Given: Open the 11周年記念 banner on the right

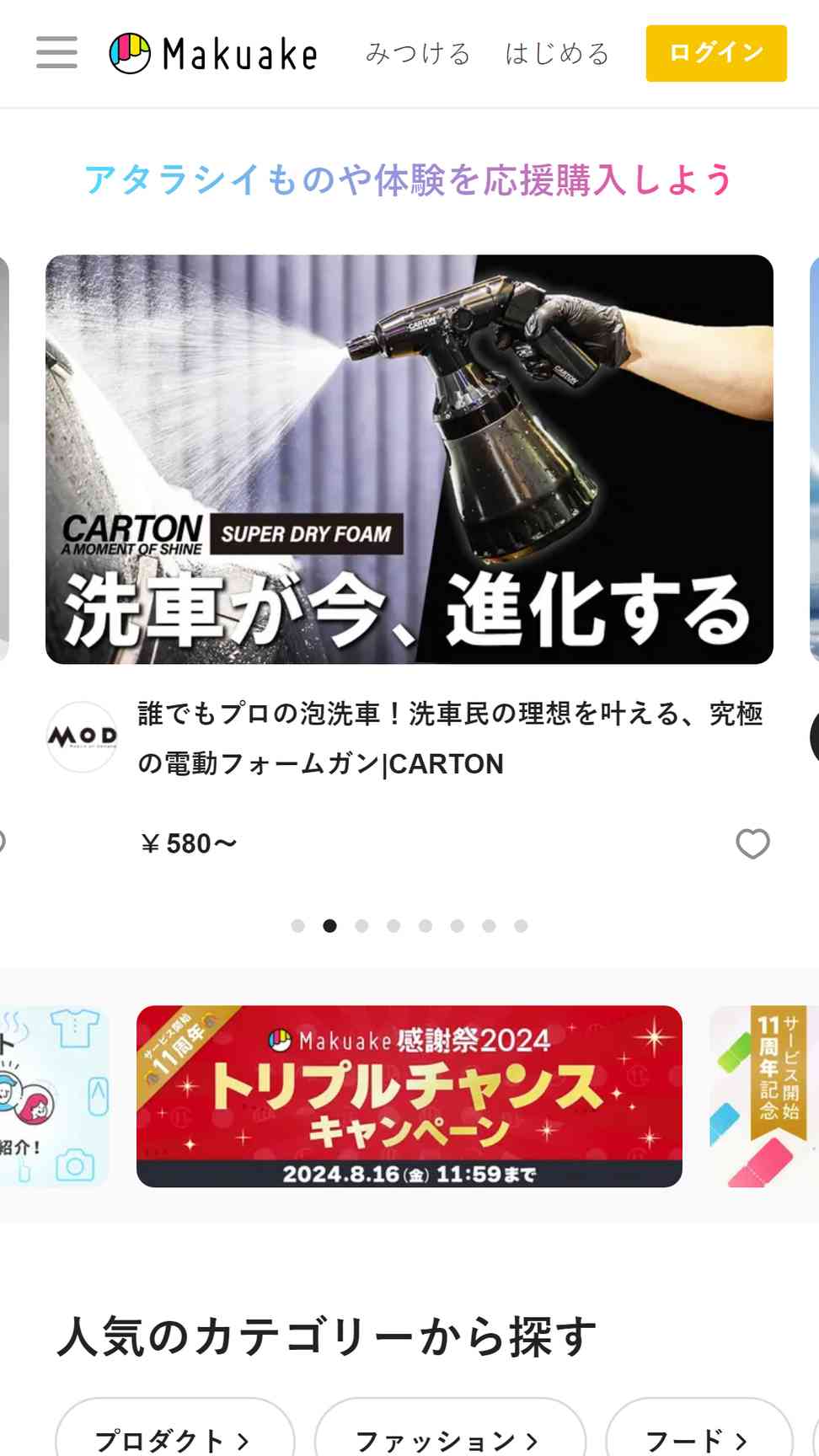Looking at the screenshot, I should 764,1096.
